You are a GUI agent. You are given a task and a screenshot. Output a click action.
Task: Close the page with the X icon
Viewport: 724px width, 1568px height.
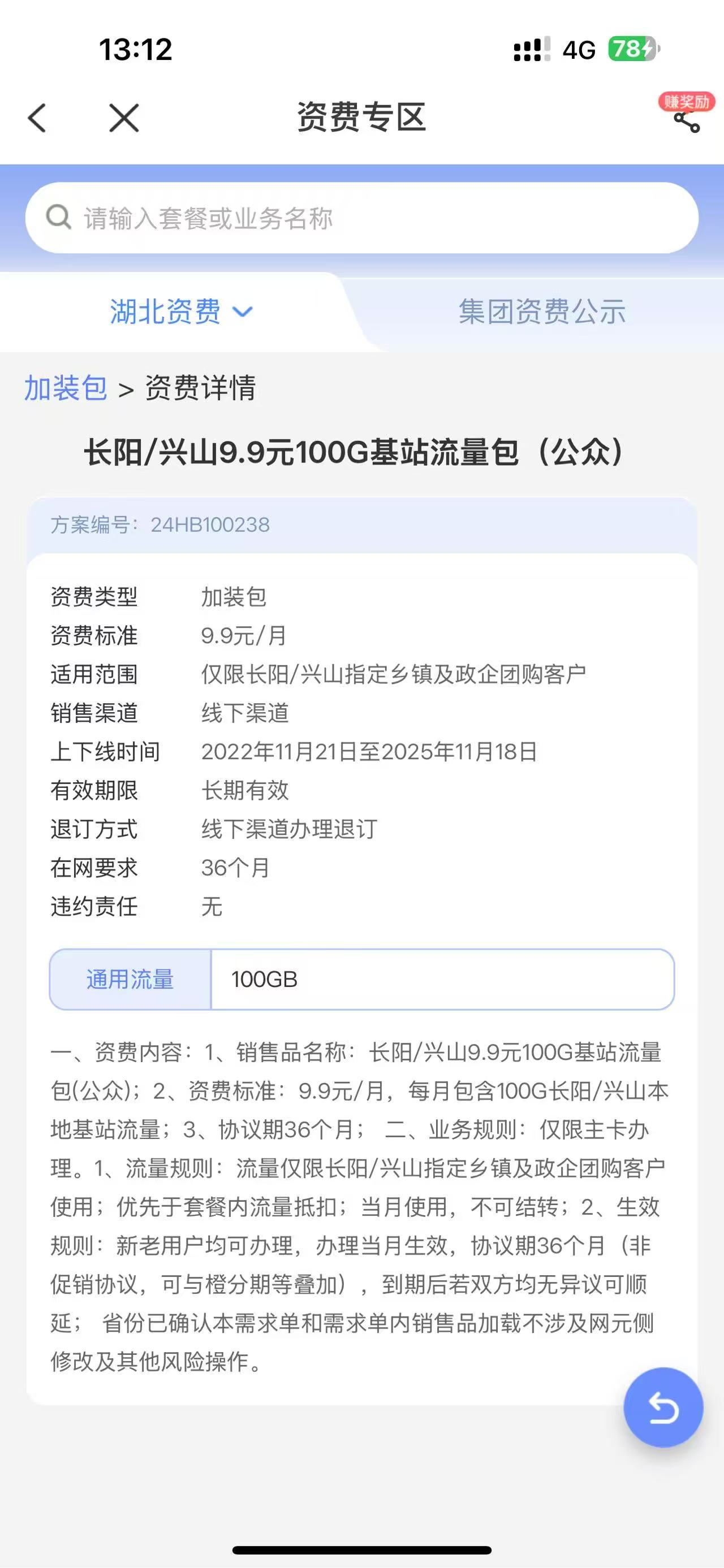(x=124, y=118)
